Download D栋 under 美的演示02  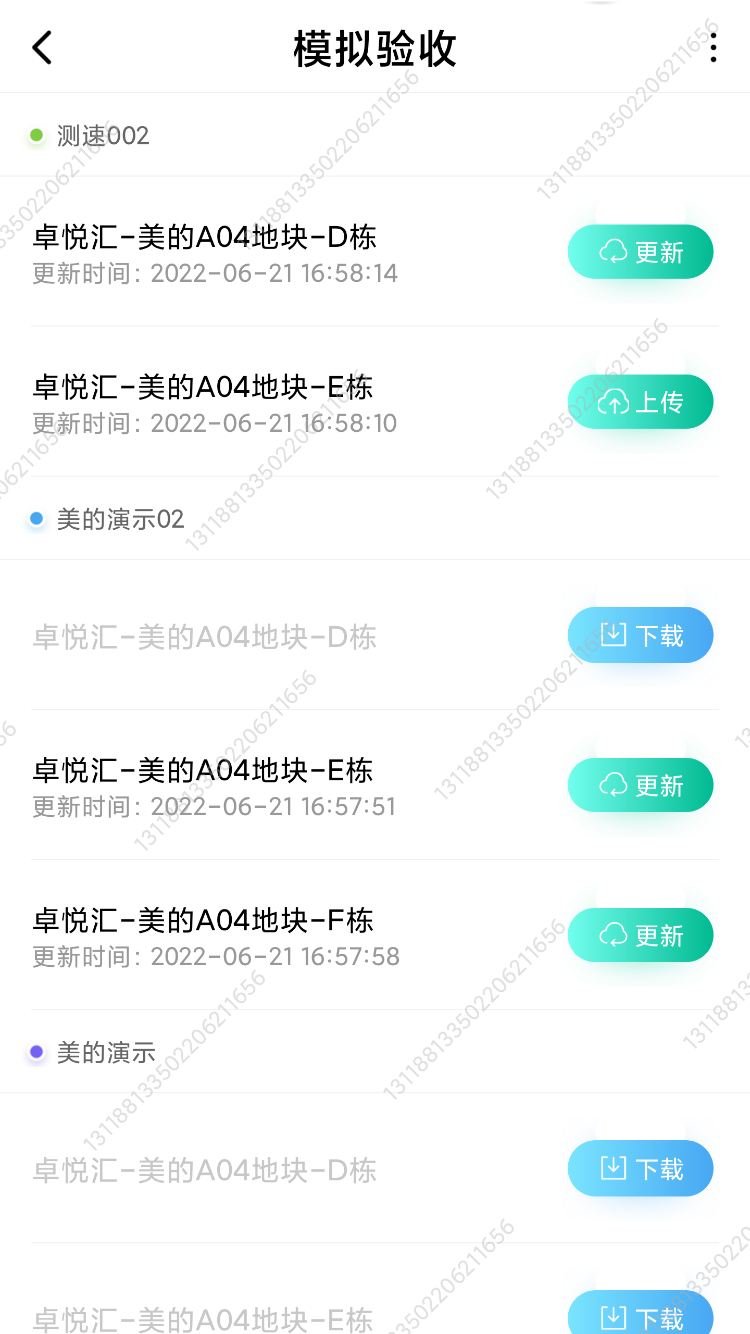pos(640,635)
